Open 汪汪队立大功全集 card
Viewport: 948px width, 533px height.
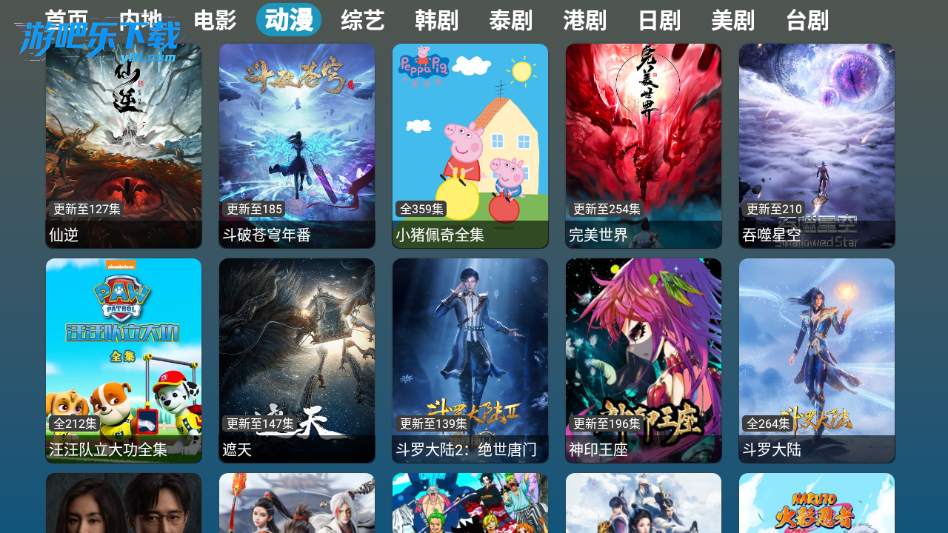pyautogui.click(x=123, y=360)
